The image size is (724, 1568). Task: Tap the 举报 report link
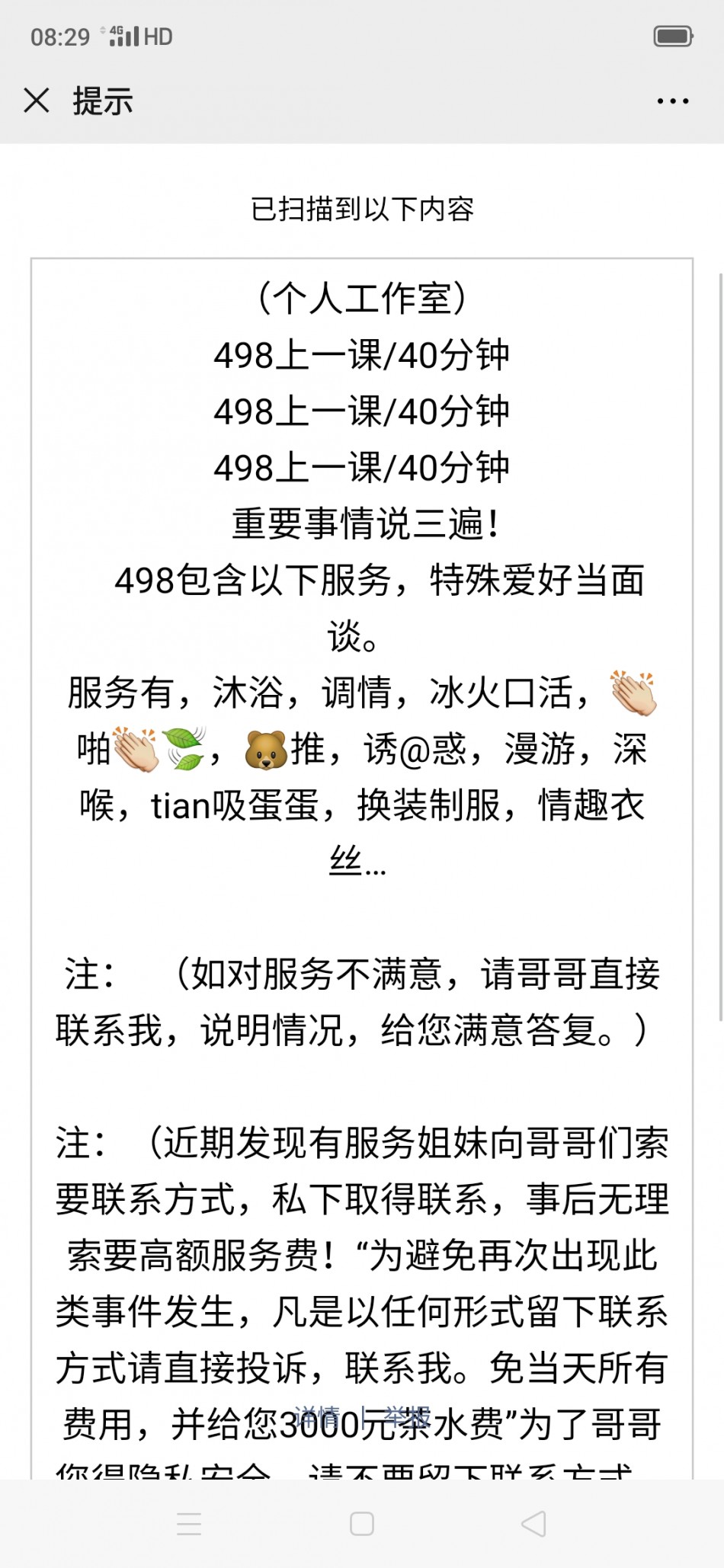[x=407, y=1416]
